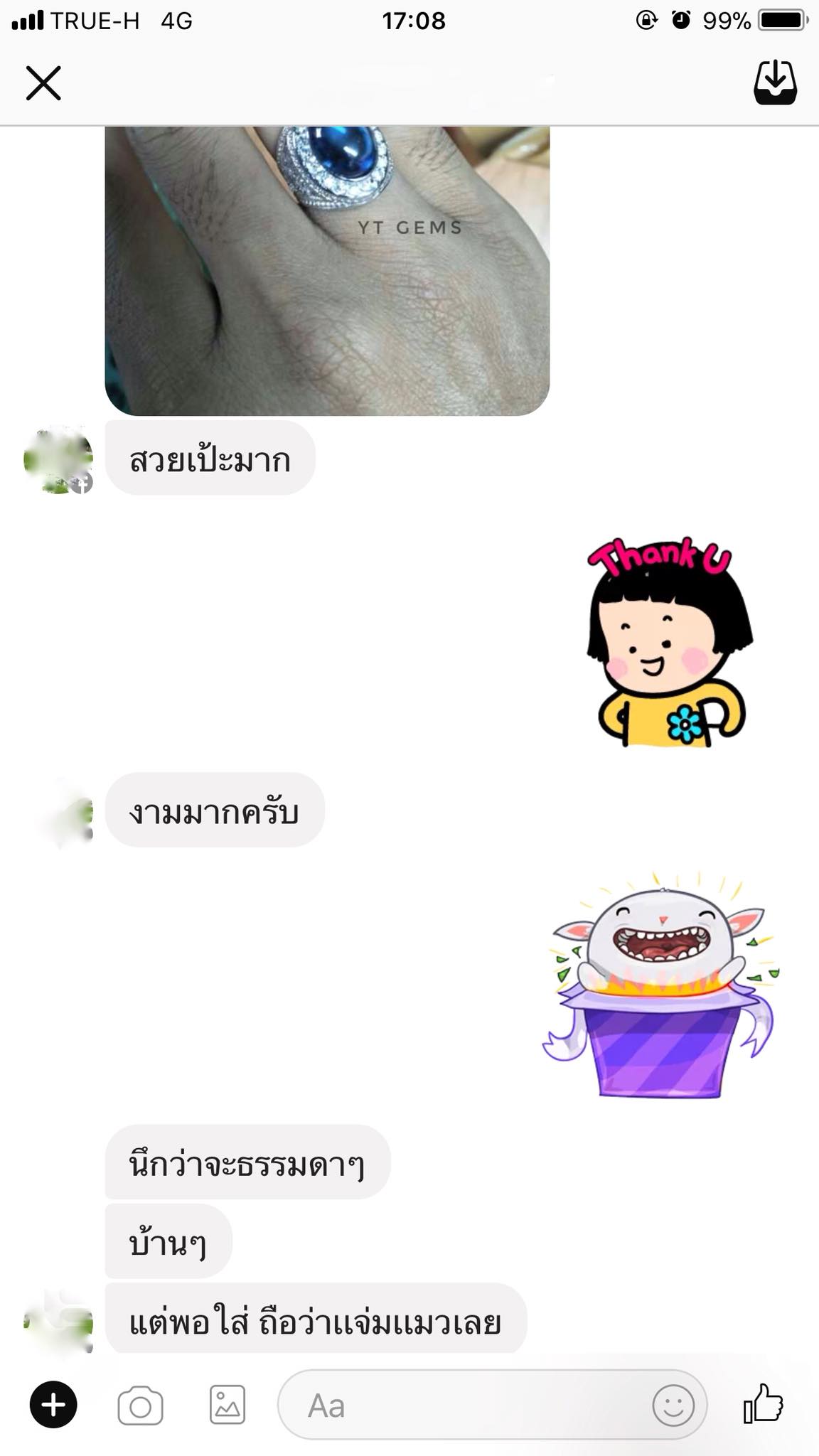Send a thumbs-up like

[x=764, y=1403]
